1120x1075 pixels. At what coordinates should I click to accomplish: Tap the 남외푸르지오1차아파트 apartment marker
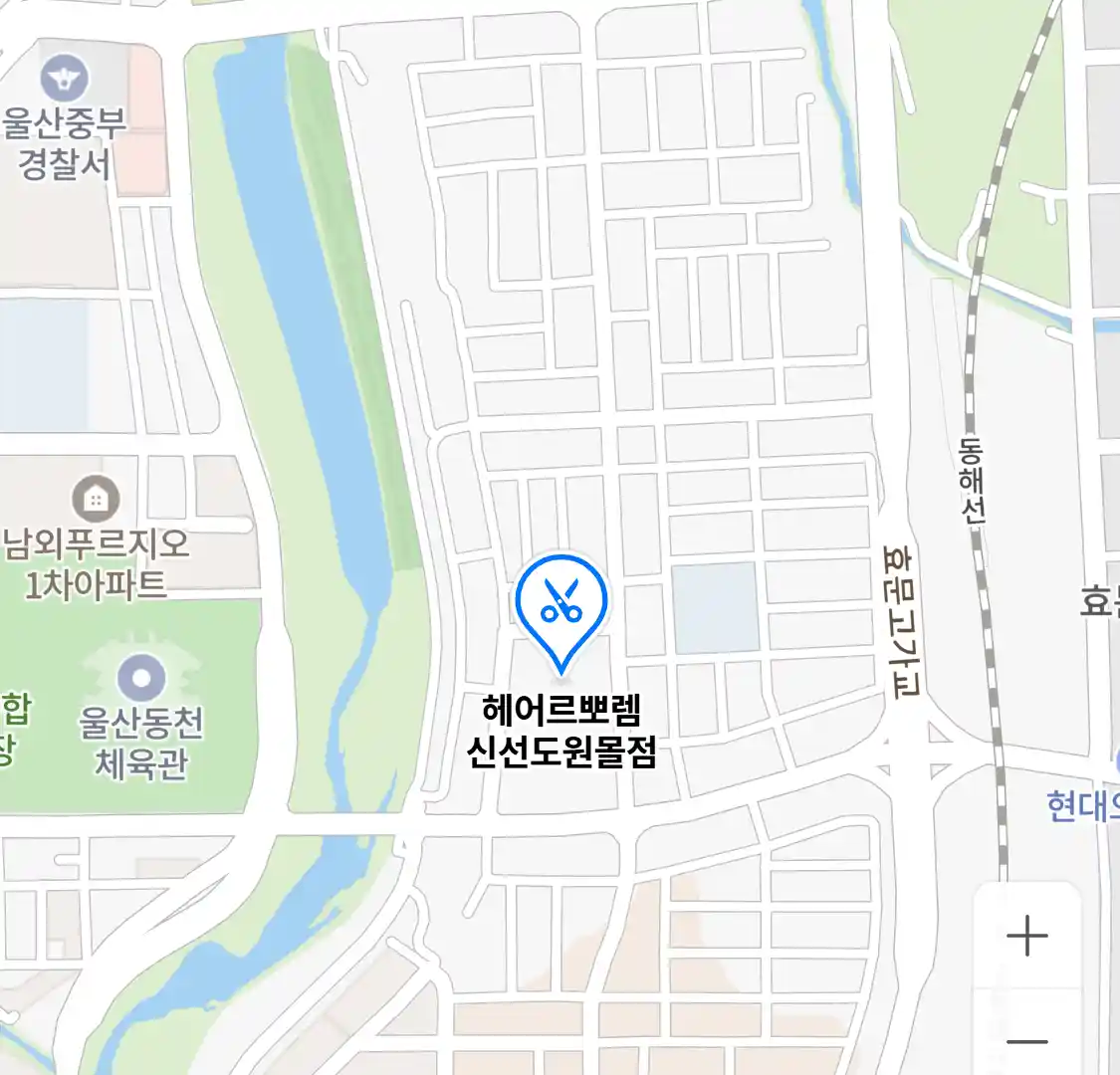pyautogui.click(x=96, y=499)
